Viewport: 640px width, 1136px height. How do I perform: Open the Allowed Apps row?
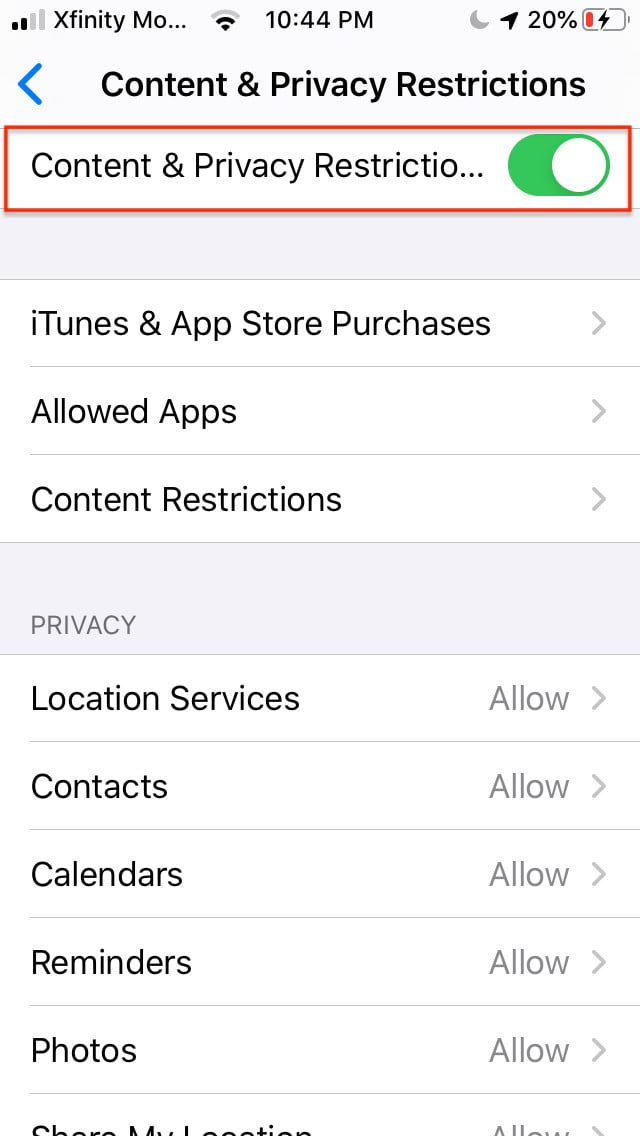320,412
